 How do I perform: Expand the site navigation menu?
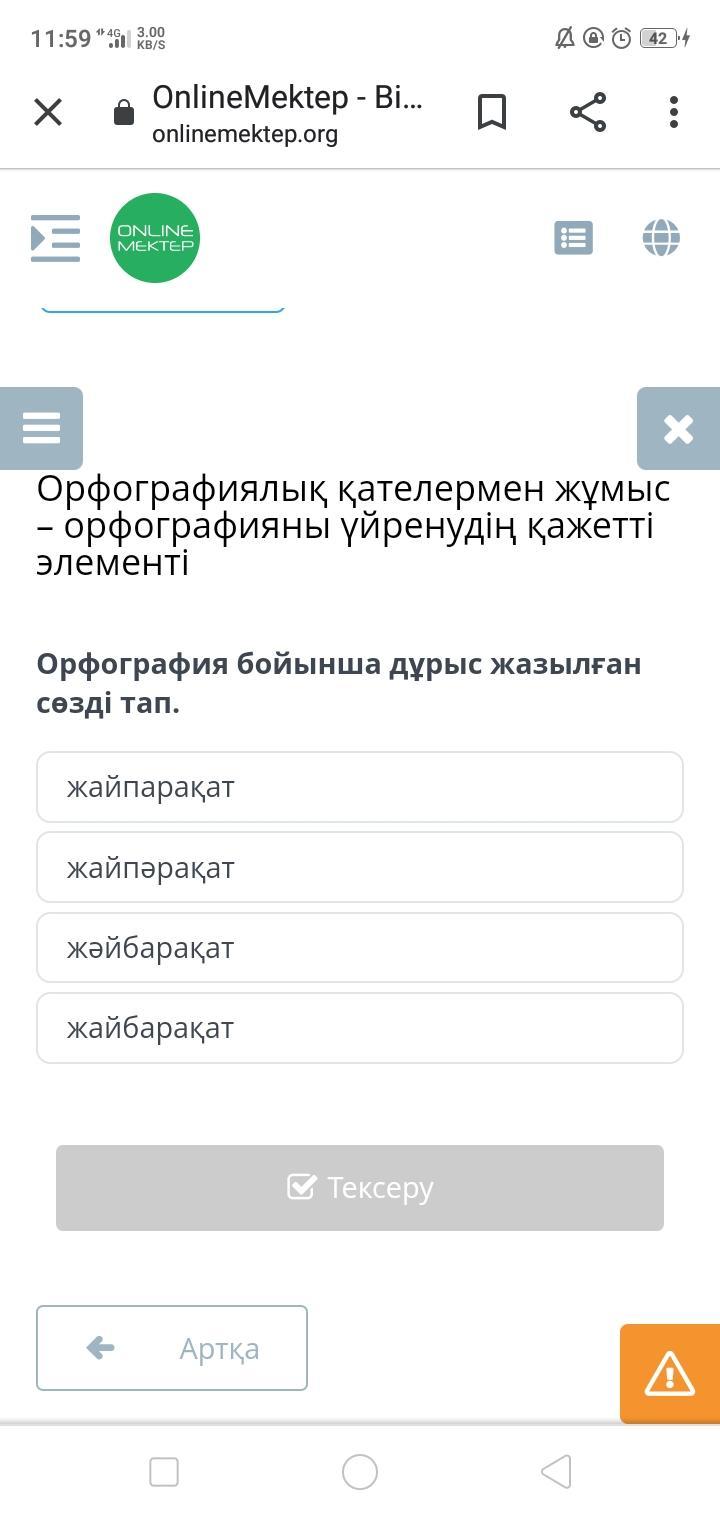pos(55,238)
